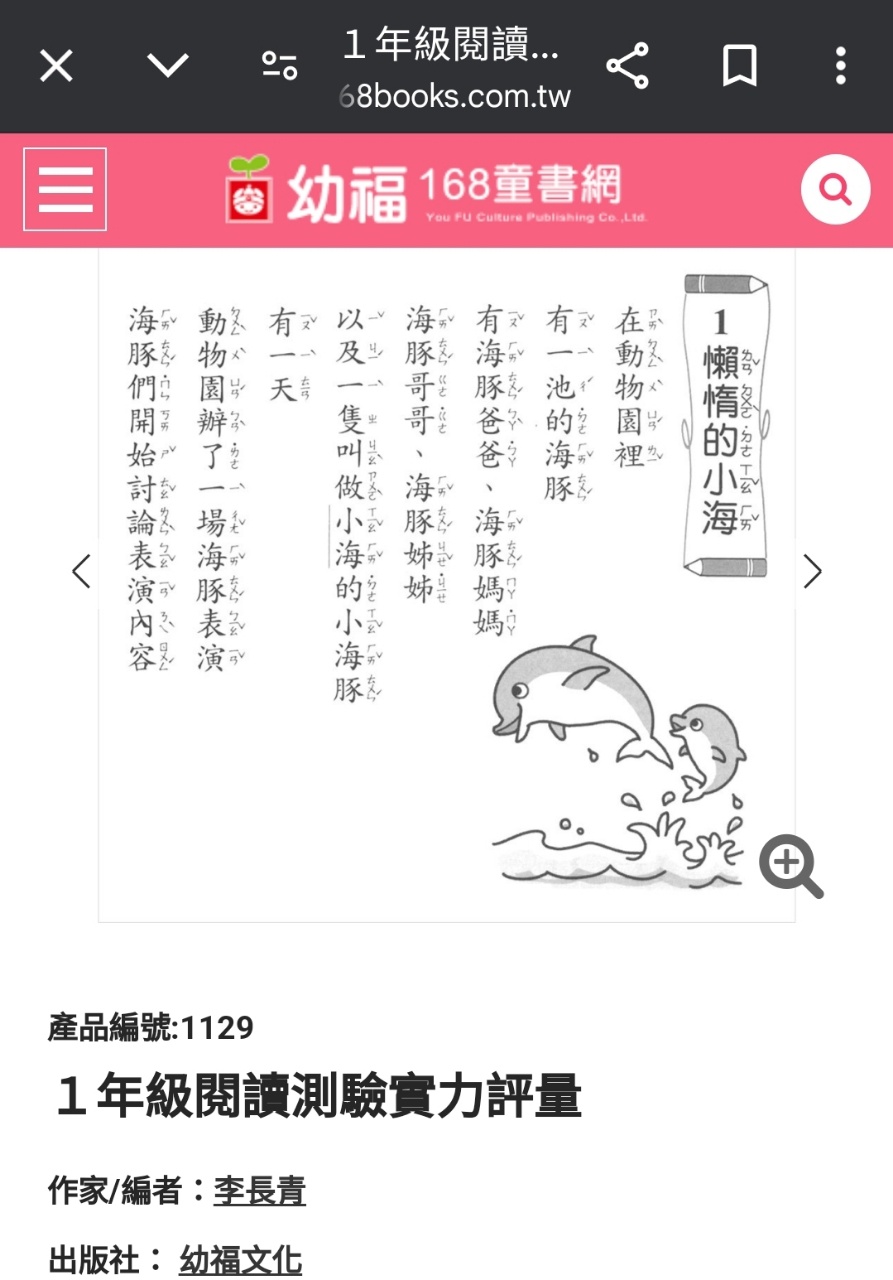
Task: Open the hamburger drawer menu
Action: point(65,189)
